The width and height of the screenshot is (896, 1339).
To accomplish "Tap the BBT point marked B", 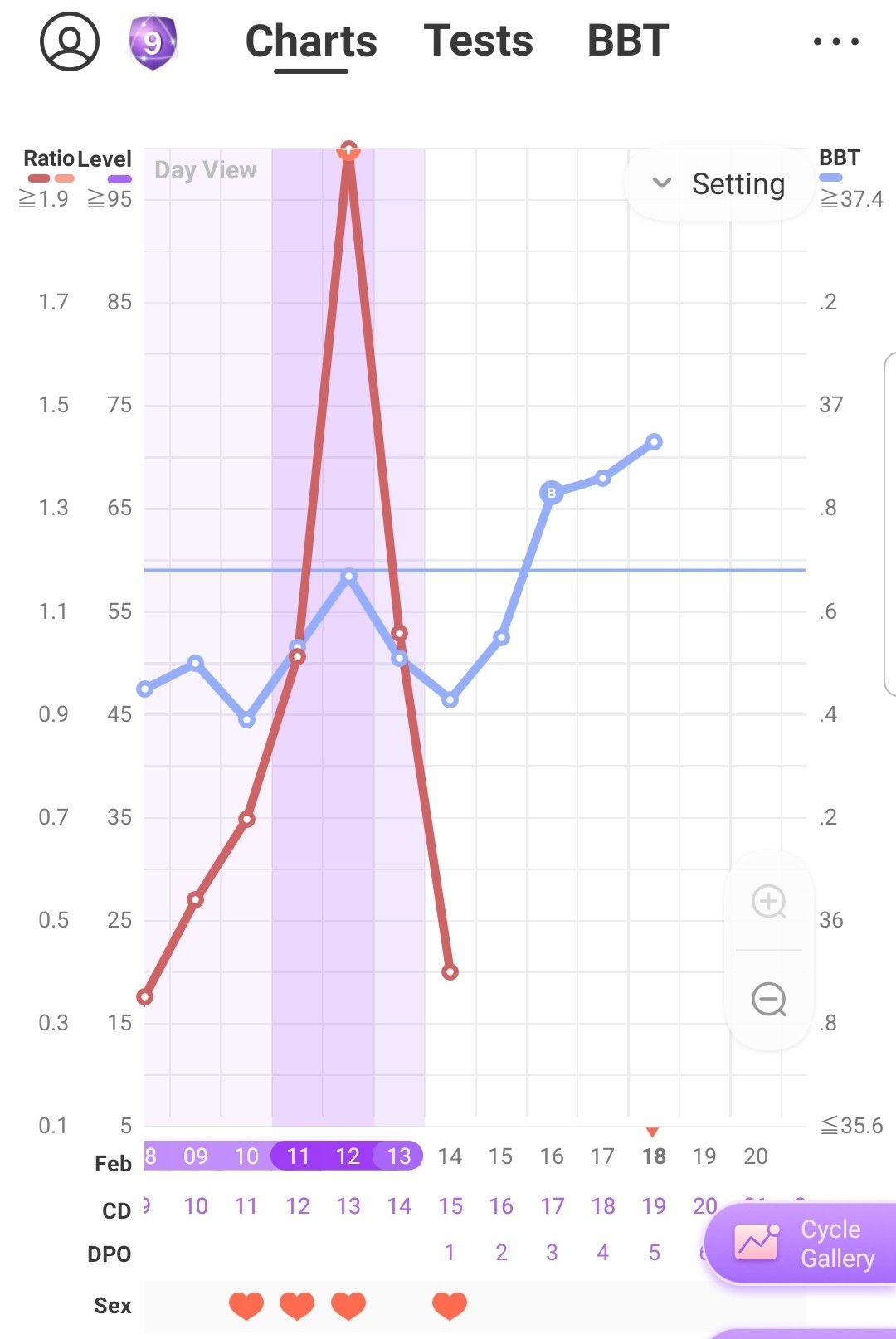I will [x=552, y=493].
